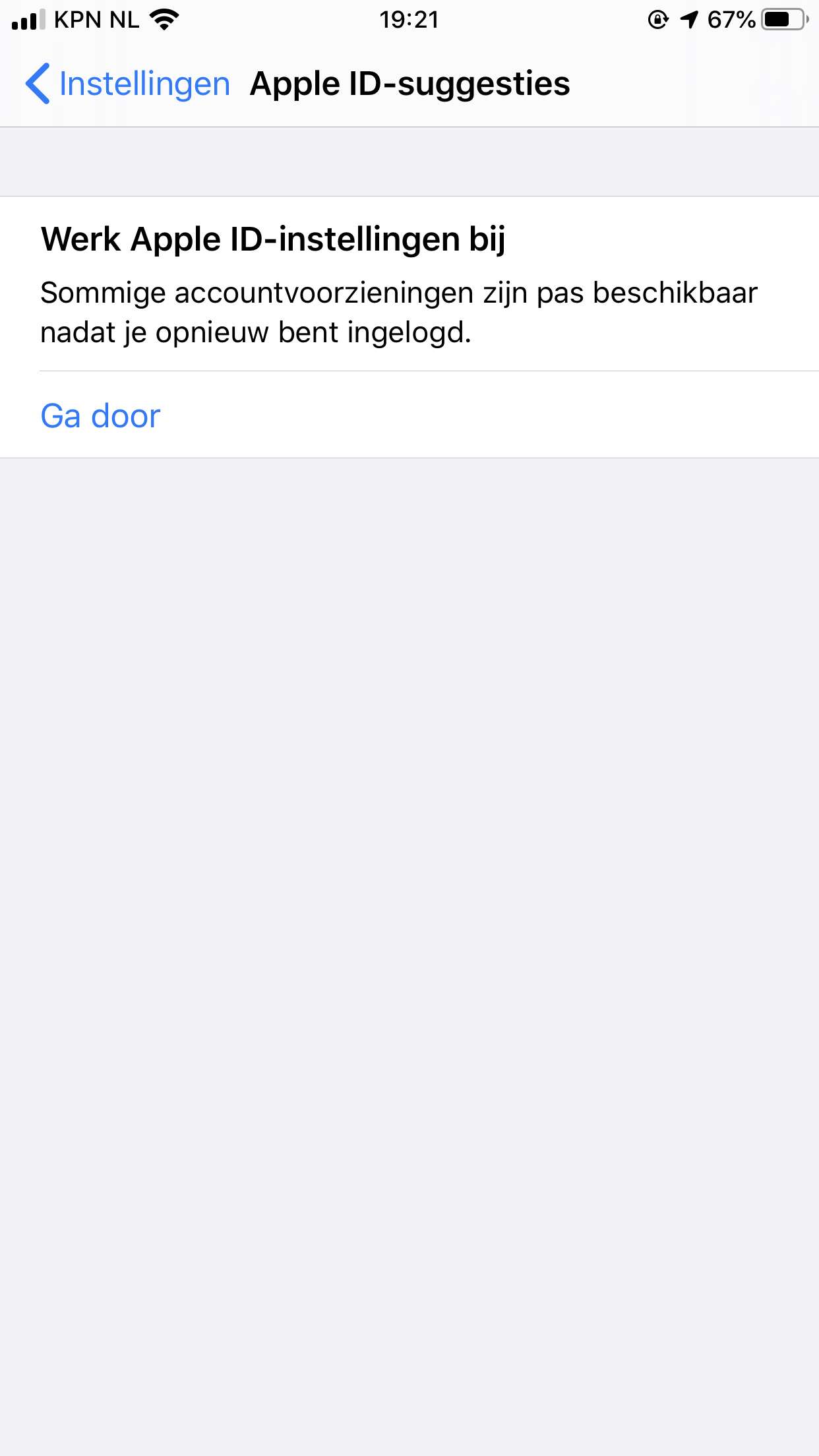
Task: Go back to Instellingen
Action: pos(128,84)
